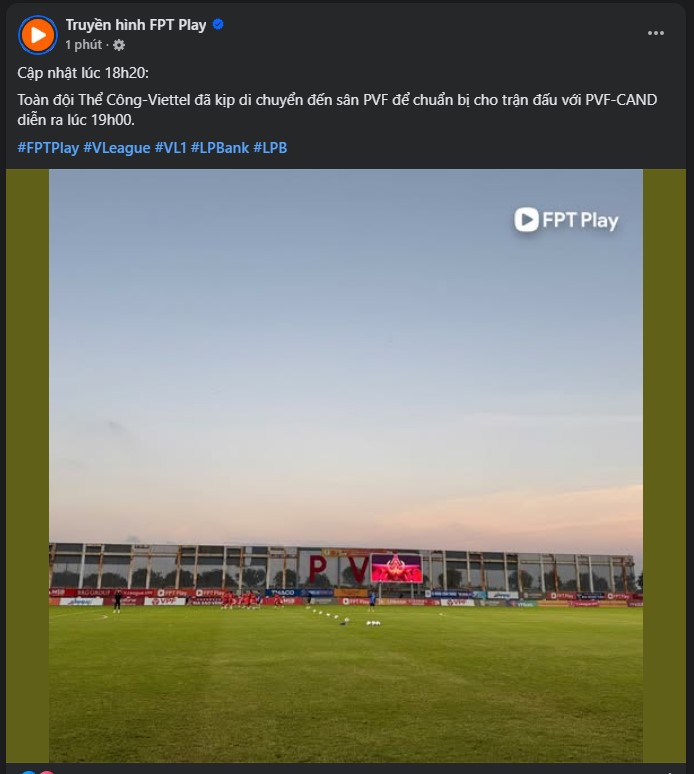
Task: View the post's audience settings gear icon
Action: point(119,45)
